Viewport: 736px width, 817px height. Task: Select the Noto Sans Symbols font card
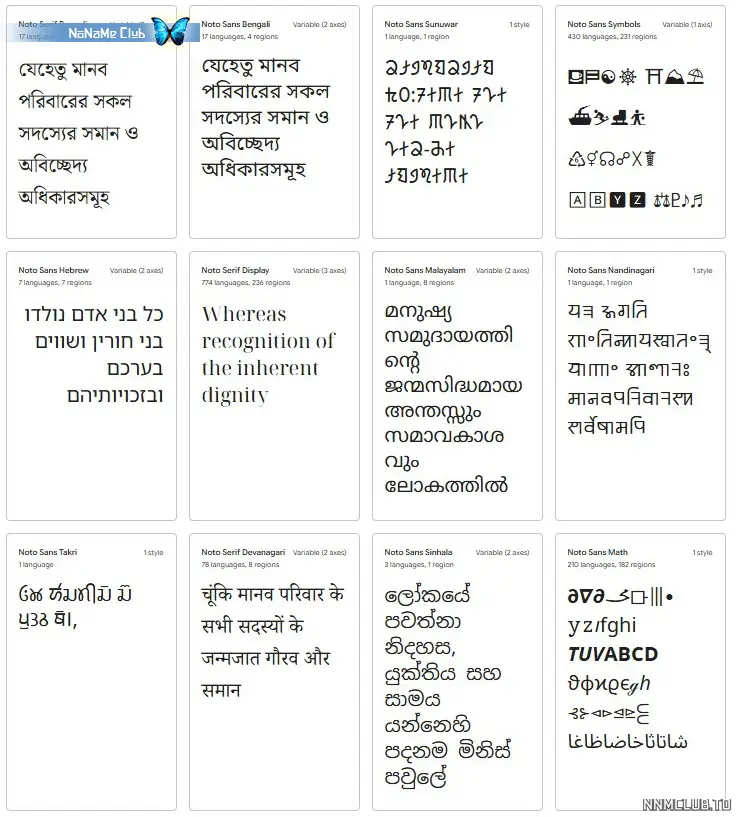[x=640, y=120]
